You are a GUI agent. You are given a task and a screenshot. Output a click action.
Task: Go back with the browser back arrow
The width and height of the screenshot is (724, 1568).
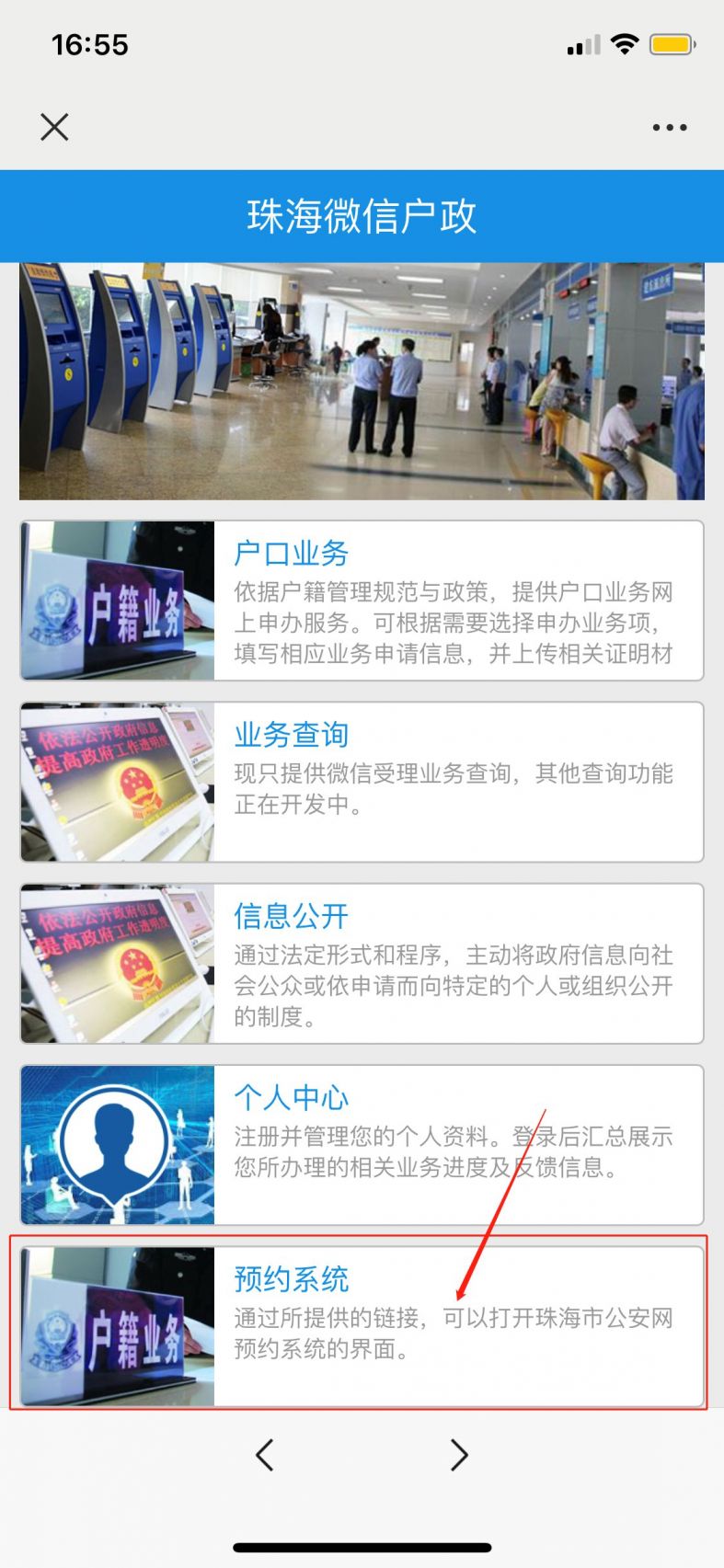265,1455
